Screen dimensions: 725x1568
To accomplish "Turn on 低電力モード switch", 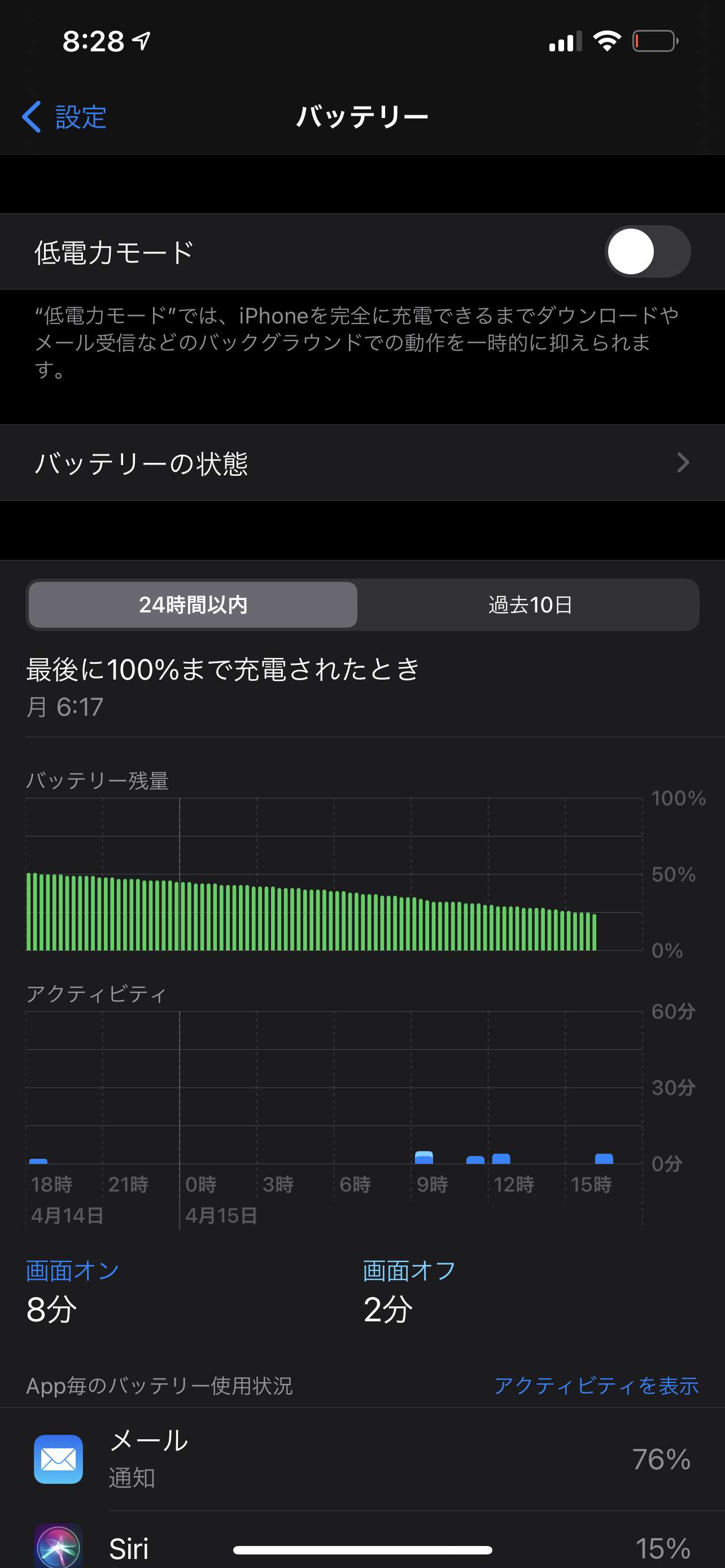I will (x=647, y=251).
